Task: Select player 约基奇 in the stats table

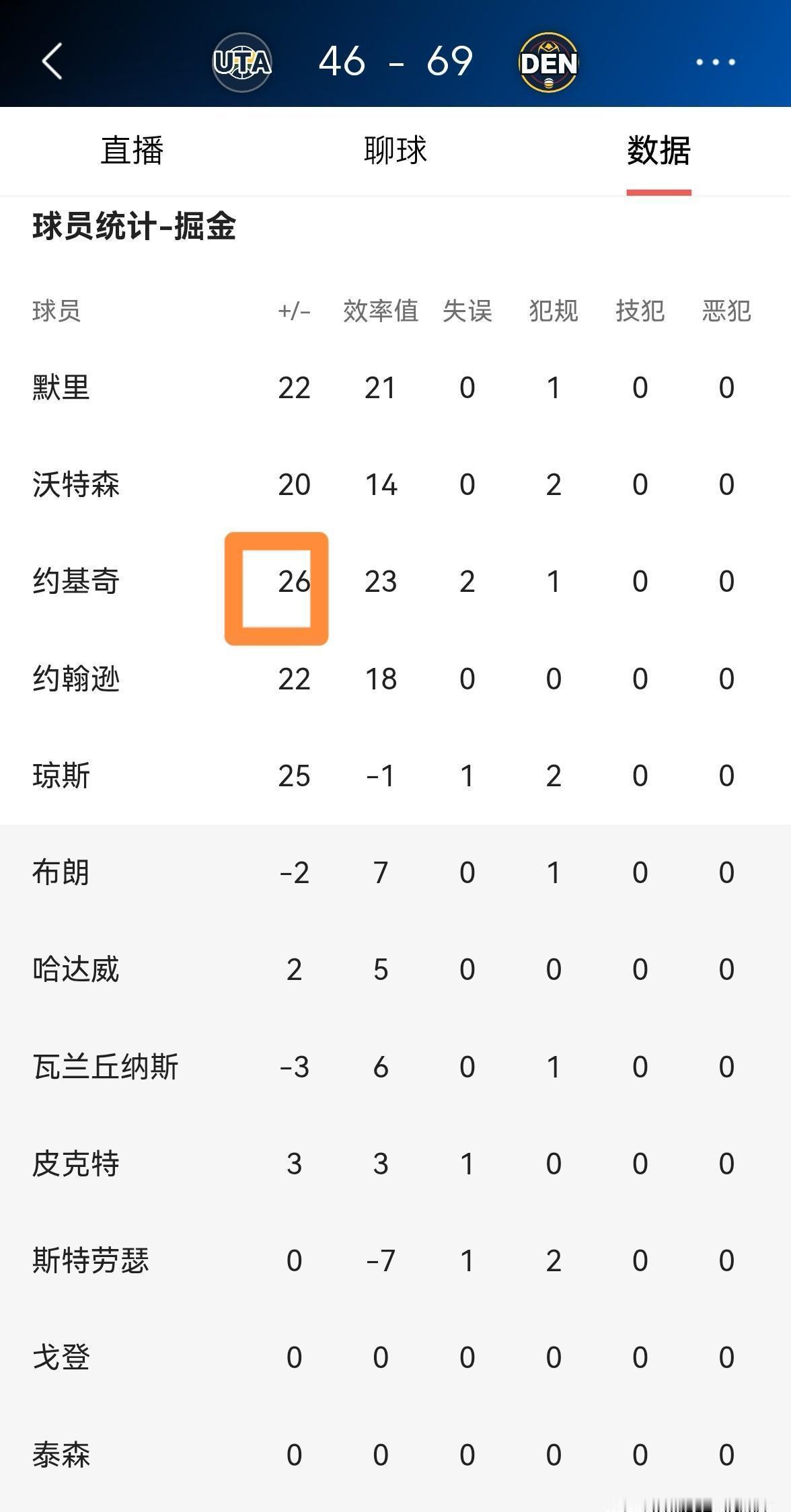Action: pos(74,582)
